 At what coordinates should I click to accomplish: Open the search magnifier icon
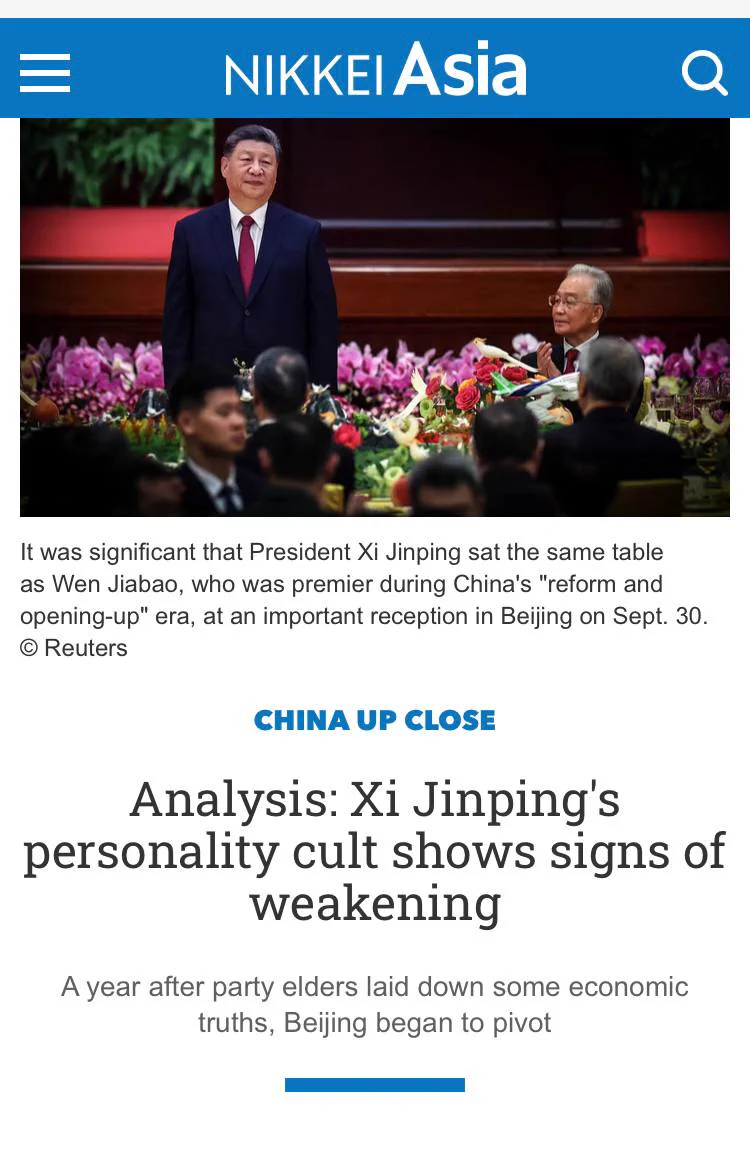click(704, 73)
